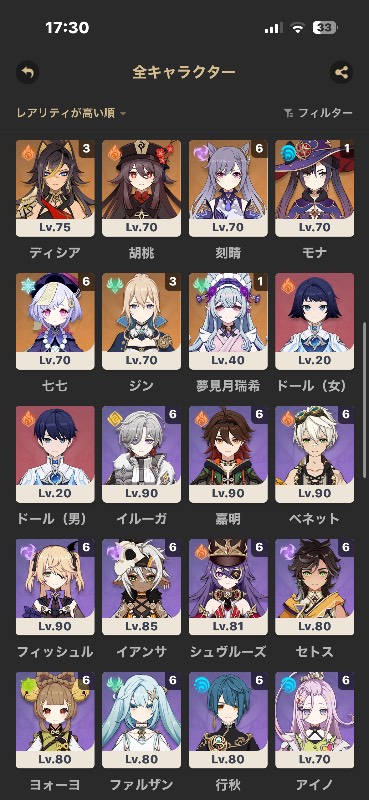View 夢見月瑞希 character details
The height and width of the screenshot is (800, 369).
[x=228, y=321]
